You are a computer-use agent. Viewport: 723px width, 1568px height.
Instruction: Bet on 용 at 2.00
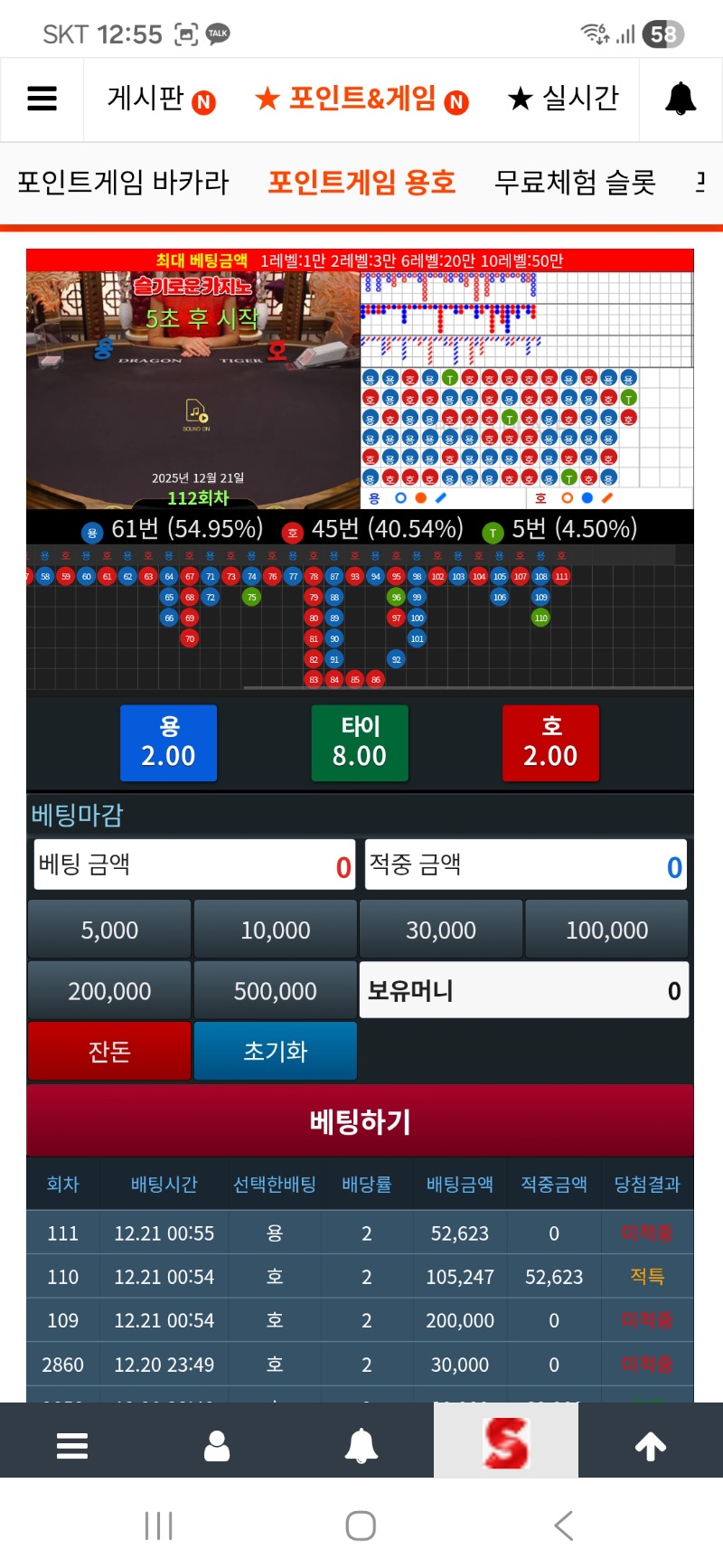click(169, 742)
